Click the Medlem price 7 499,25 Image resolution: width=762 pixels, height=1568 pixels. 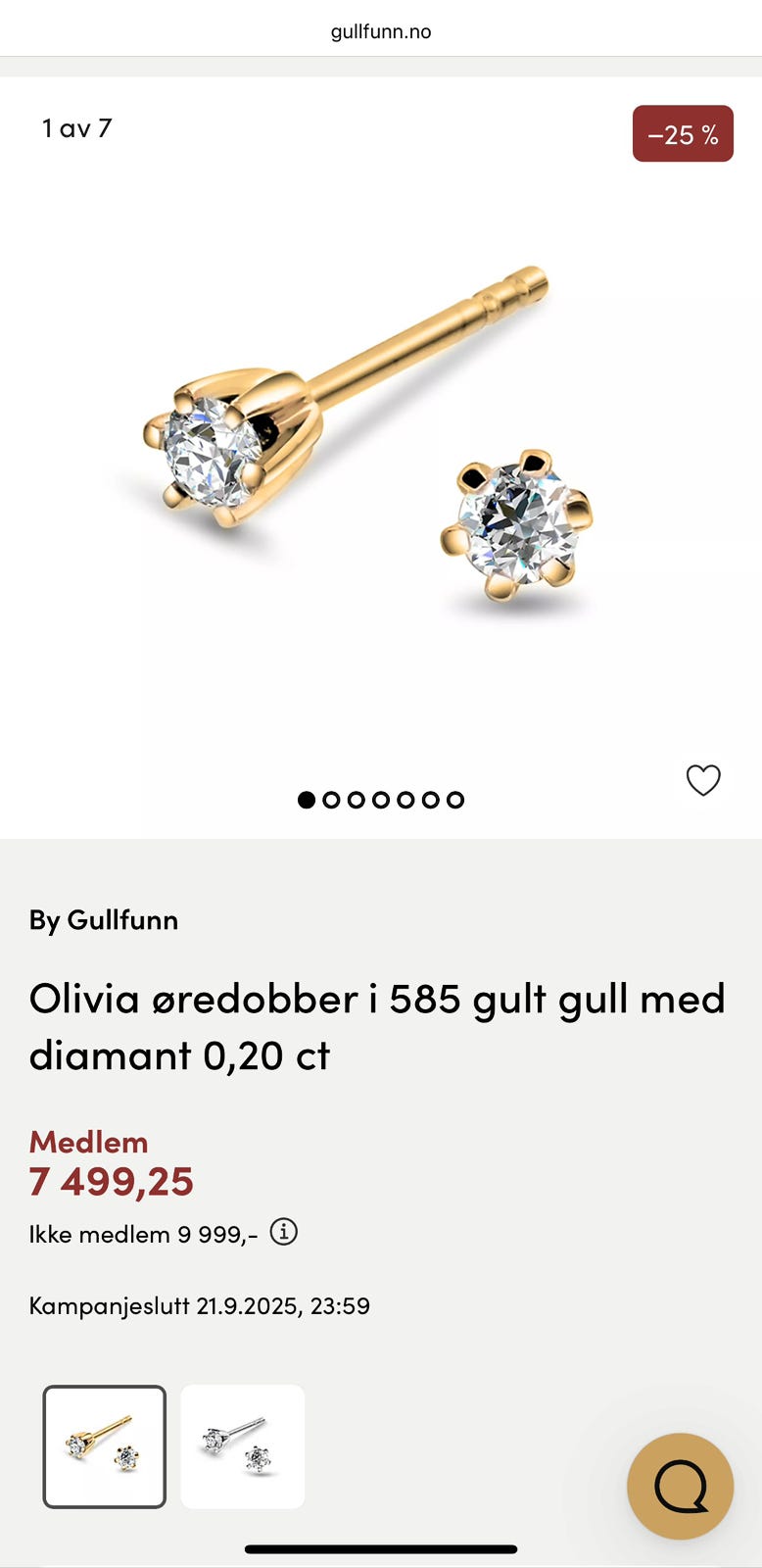(112, 1180)
